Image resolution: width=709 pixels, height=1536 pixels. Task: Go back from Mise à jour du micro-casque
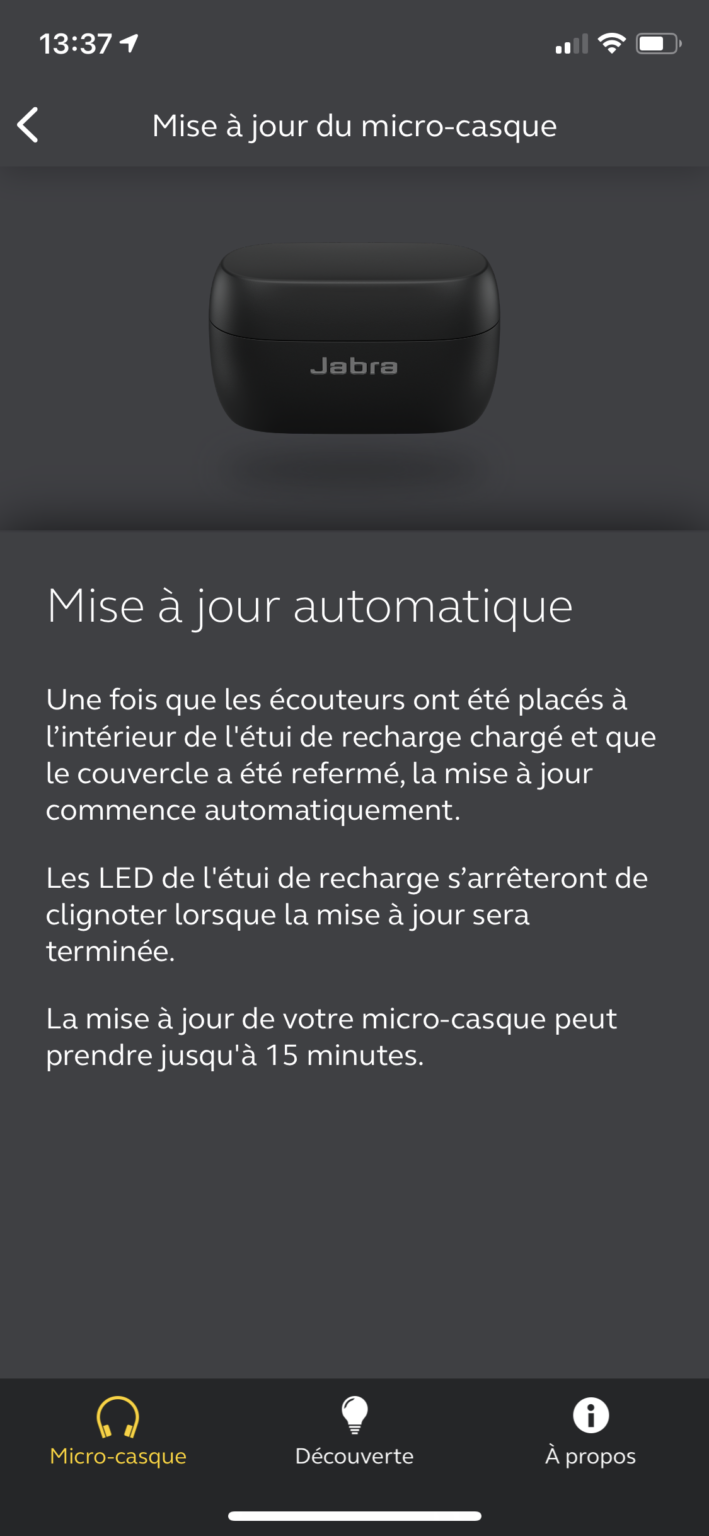28,126
